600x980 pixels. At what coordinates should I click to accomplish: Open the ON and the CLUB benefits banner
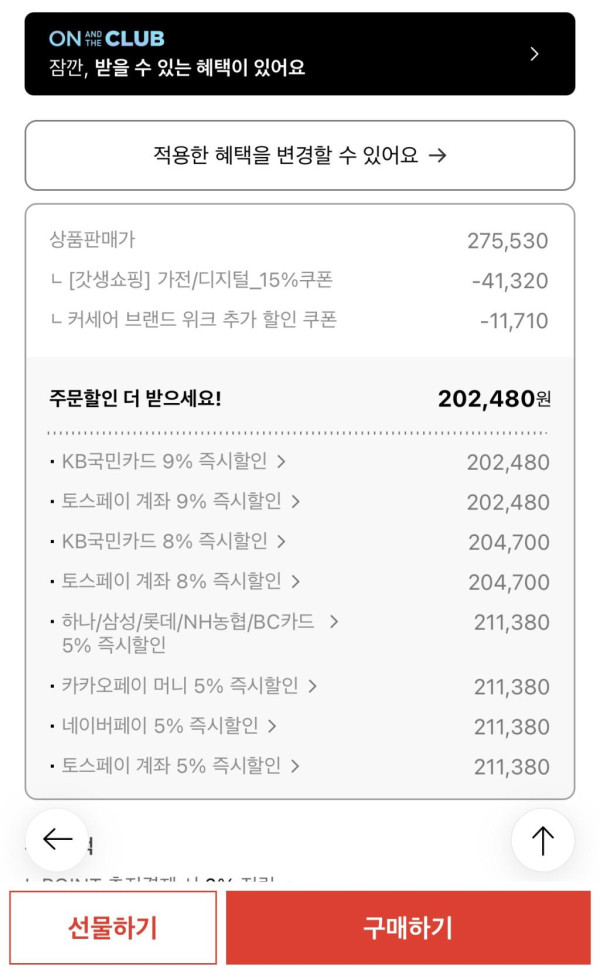(x=299, y=54)
